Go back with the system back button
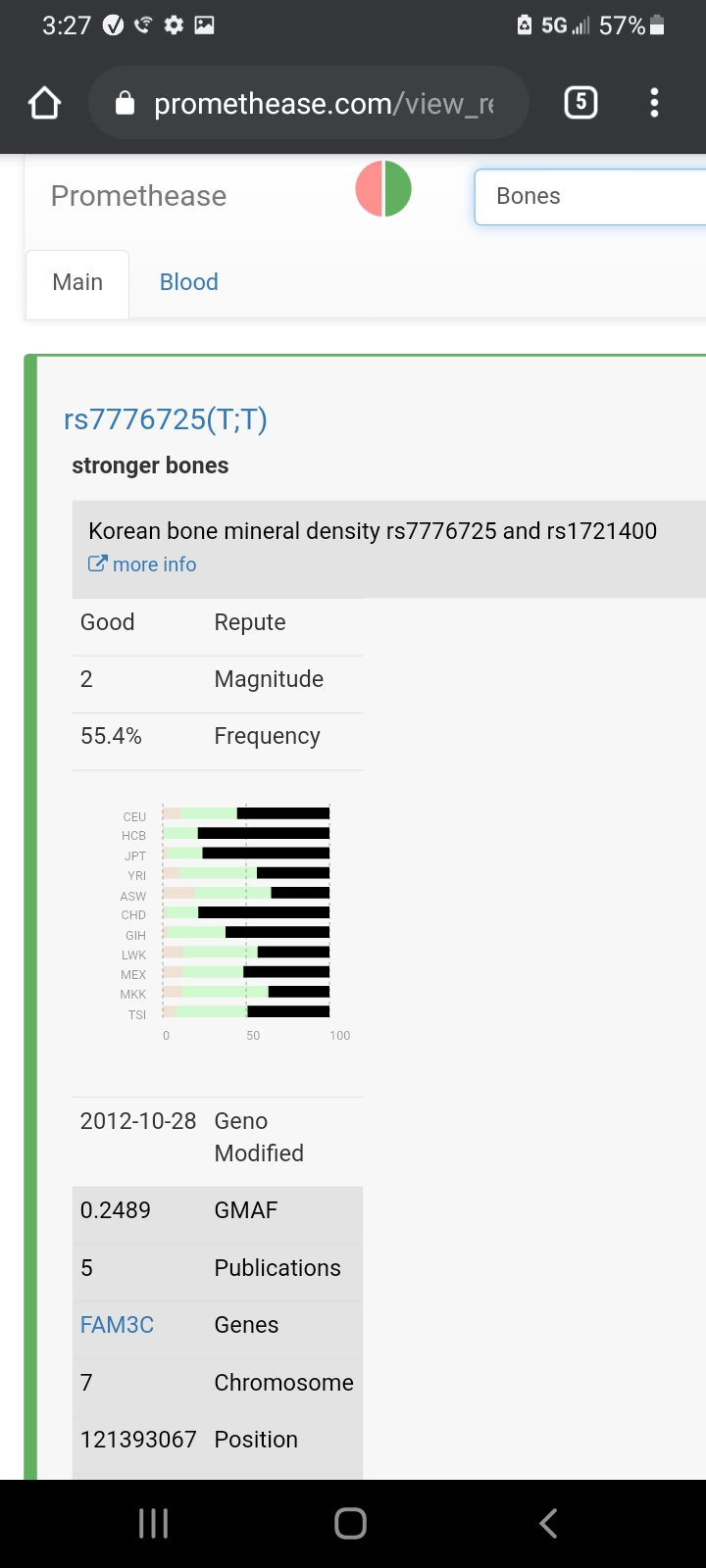706x1568 pixels. [548, 1523]
